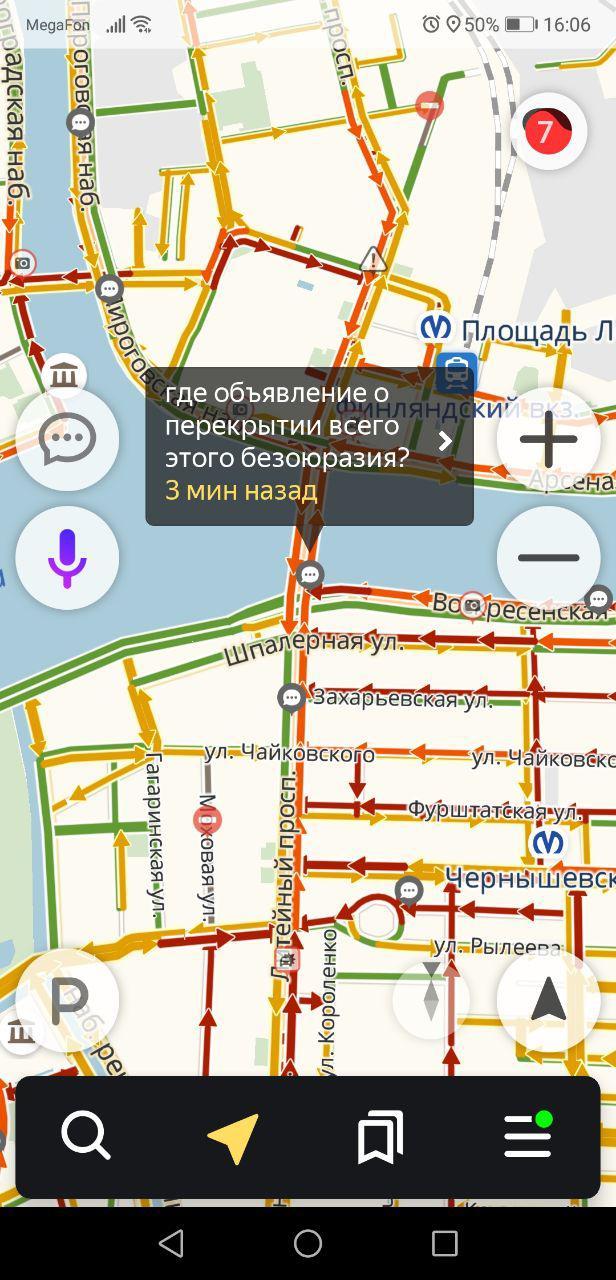Open road comment on Захарьевская ул.
616x1280 pixels.
pyautogui.click(x=291, y=697)
